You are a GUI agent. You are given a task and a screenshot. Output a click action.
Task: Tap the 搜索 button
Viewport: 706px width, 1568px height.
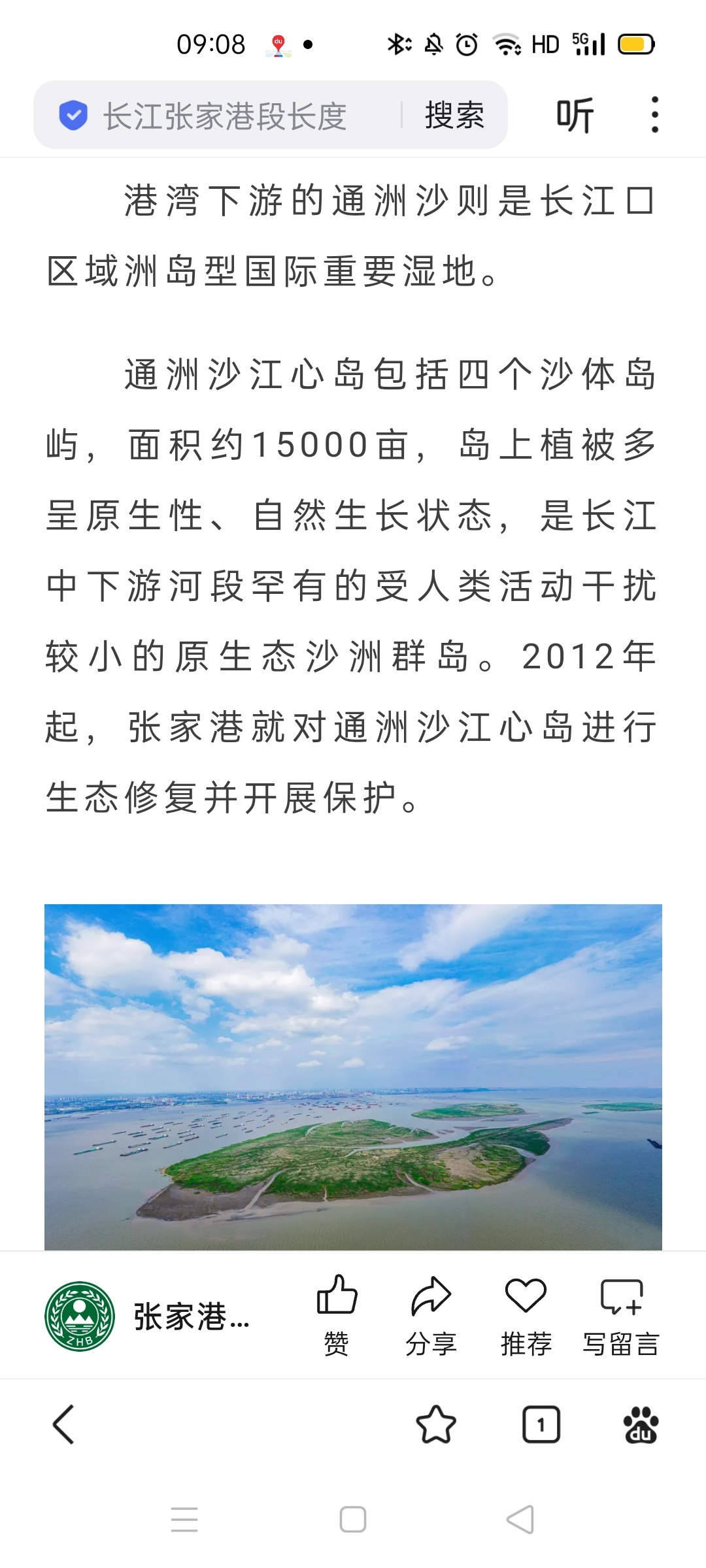(454, 116)
